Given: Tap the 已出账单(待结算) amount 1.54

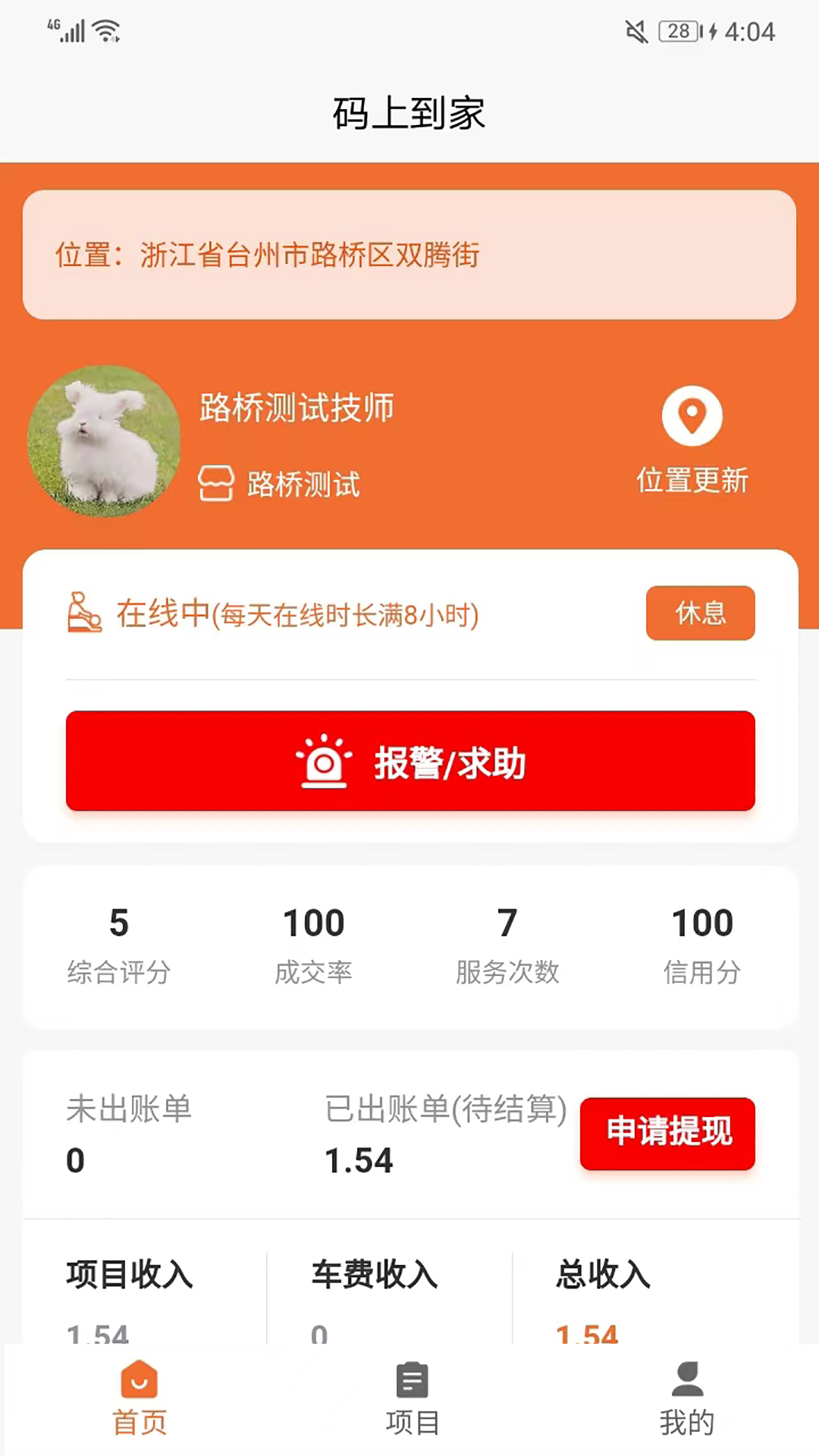Looking at the screenshot, I should pyautogui.click(x=359, y=1159).
